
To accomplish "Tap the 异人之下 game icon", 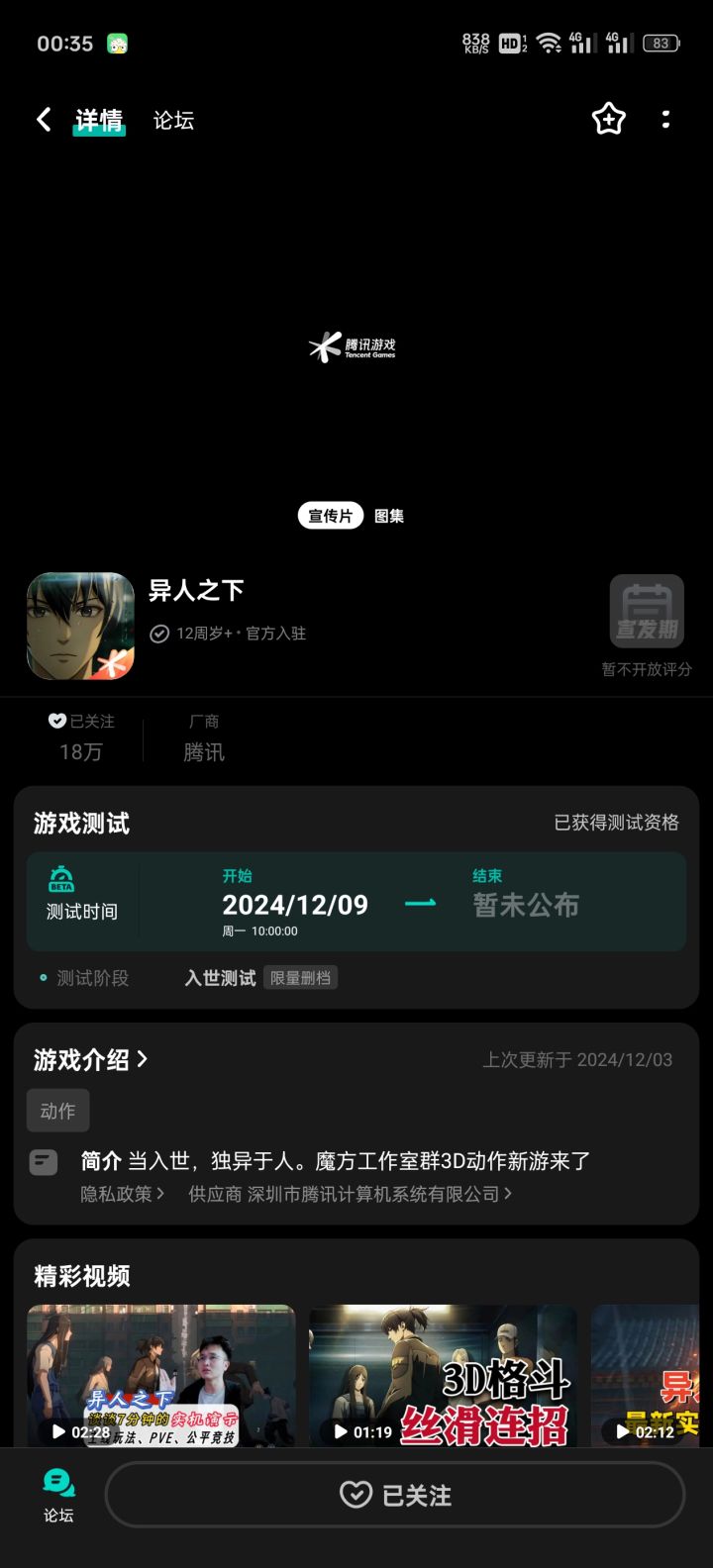I will 79,626.
